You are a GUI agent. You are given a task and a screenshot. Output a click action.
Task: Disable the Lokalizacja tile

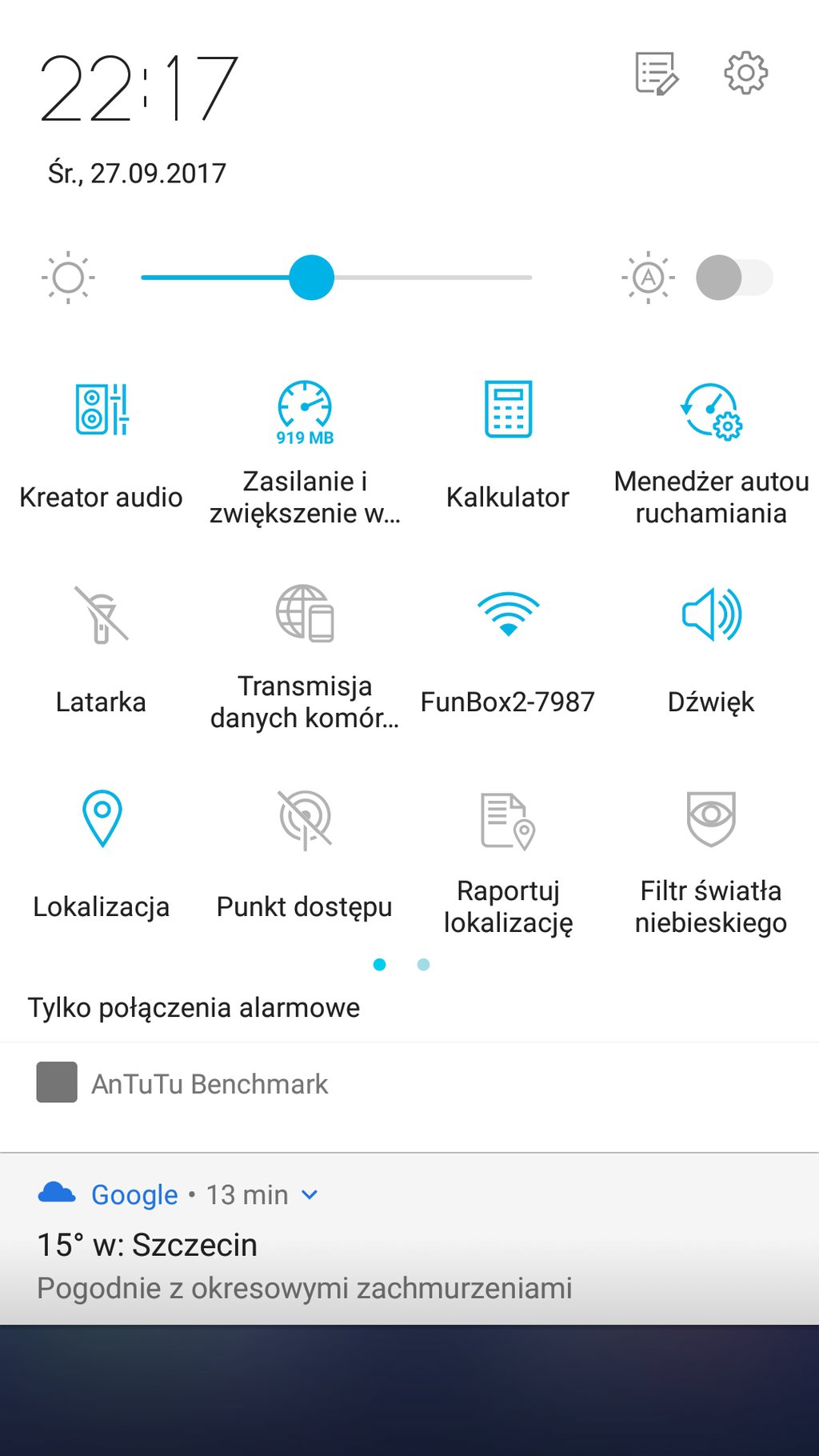coord(102,819)
